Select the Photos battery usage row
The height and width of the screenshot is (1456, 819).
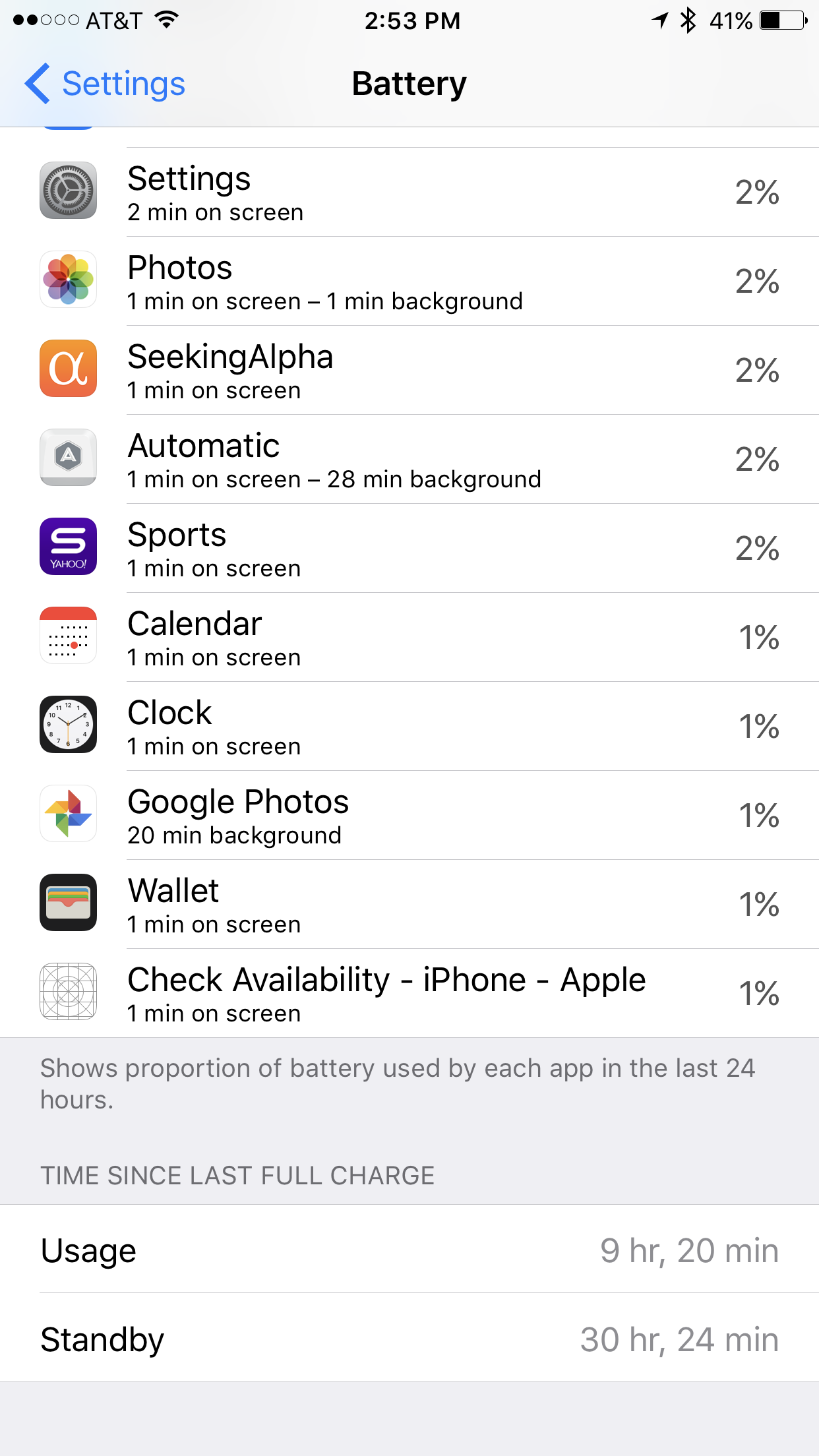[x=409, y=282]
